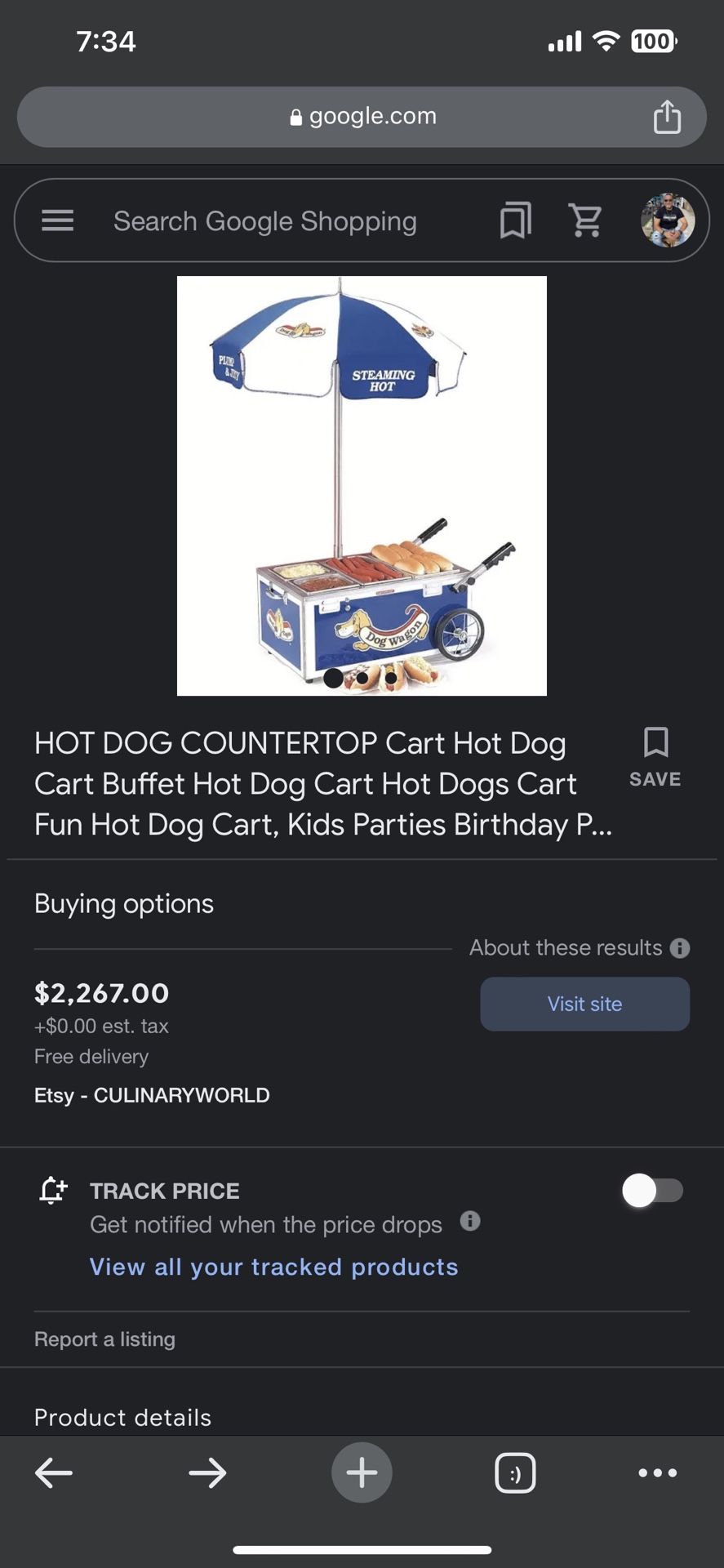Tap the Buying options section header
This screenshot has height=1568, width=724.
pyautogui.click(x=123, y=903)
